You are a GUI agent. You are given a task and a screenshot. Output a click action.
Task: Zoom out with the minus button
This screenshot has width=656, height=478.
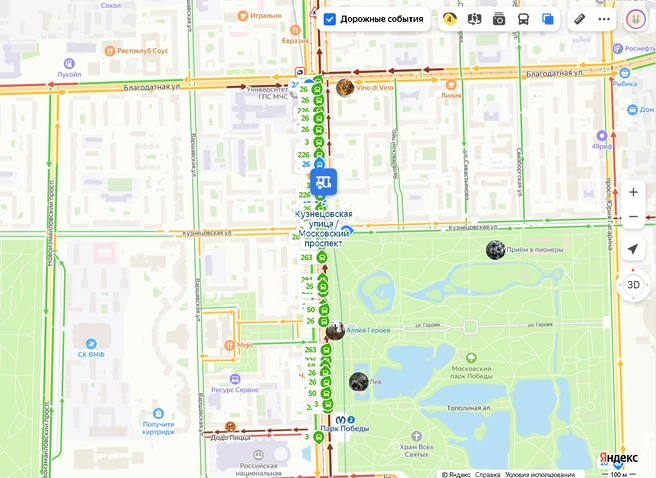click(633, 217)
